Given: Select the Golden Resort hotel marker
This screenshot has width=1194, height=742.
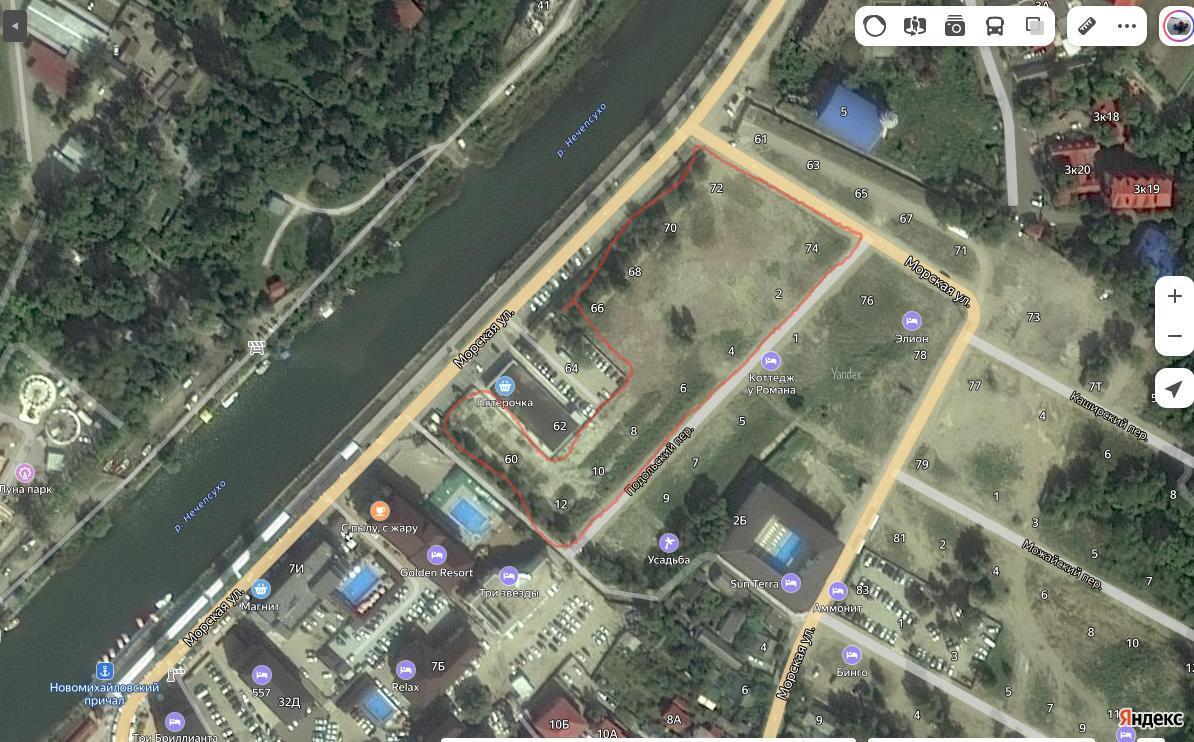Looking at the screenshot, I should (x=437, y=555).
